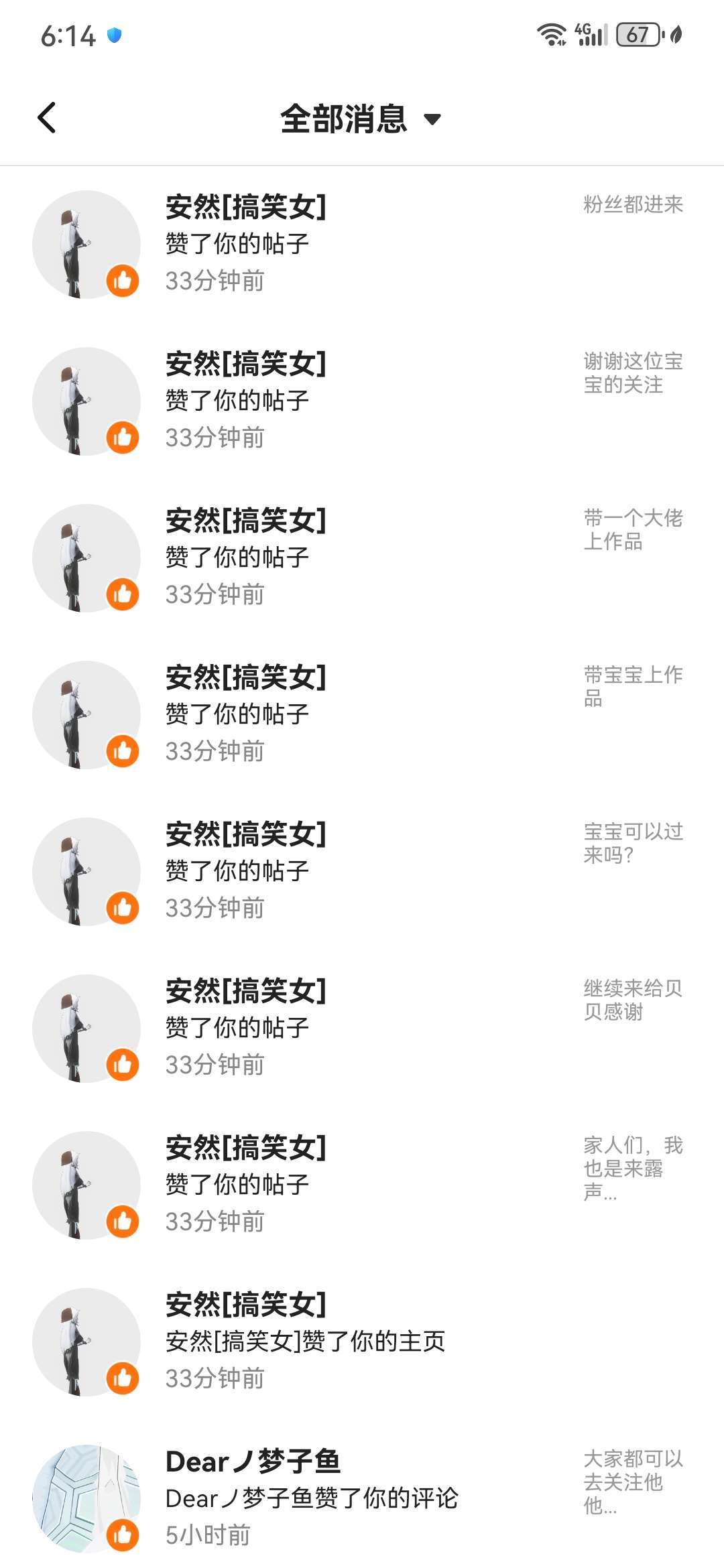Open the like notification for post 宝宝可以过来吗?

(362, 871)
